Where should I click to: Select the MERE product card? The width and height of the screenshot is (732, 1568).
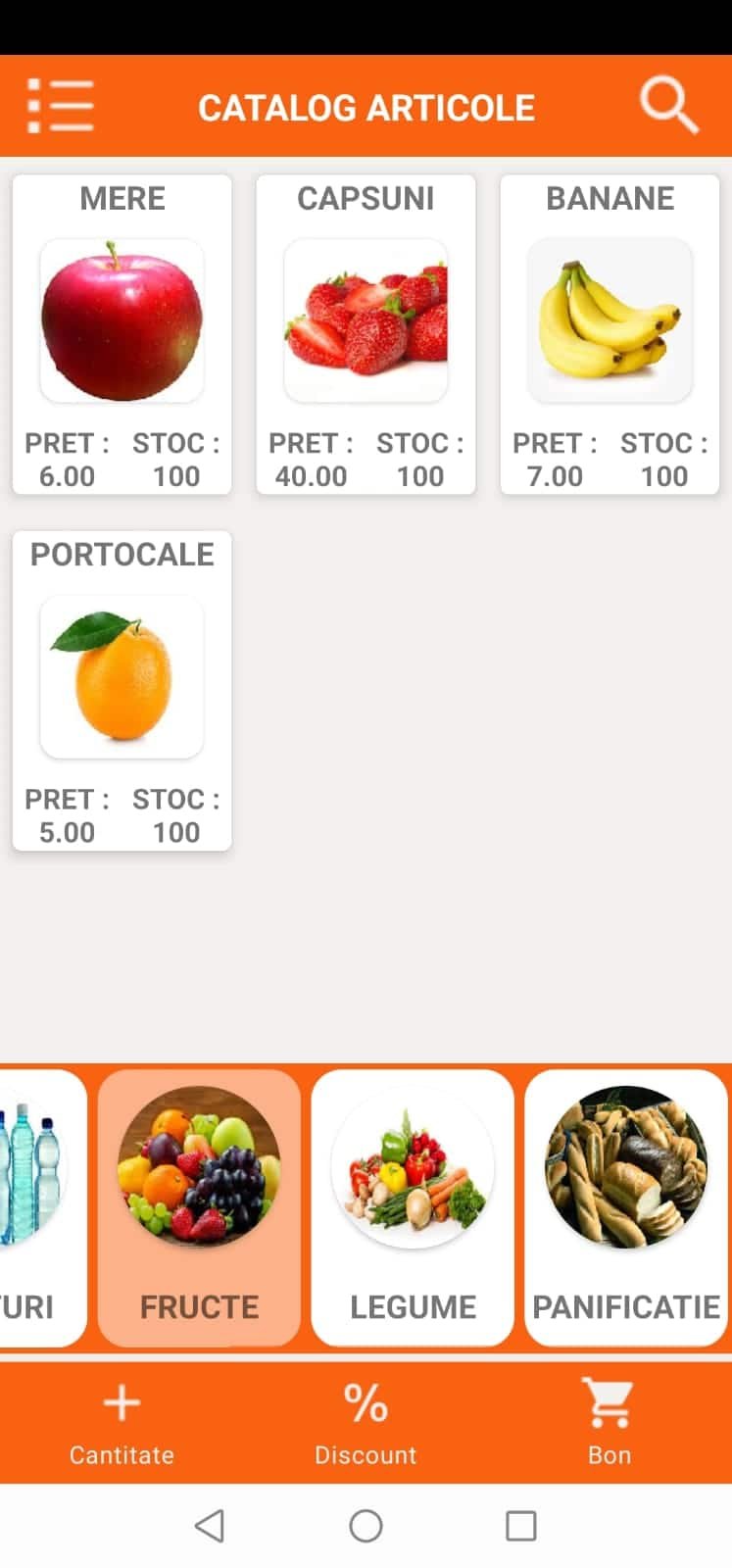[122, 333]
